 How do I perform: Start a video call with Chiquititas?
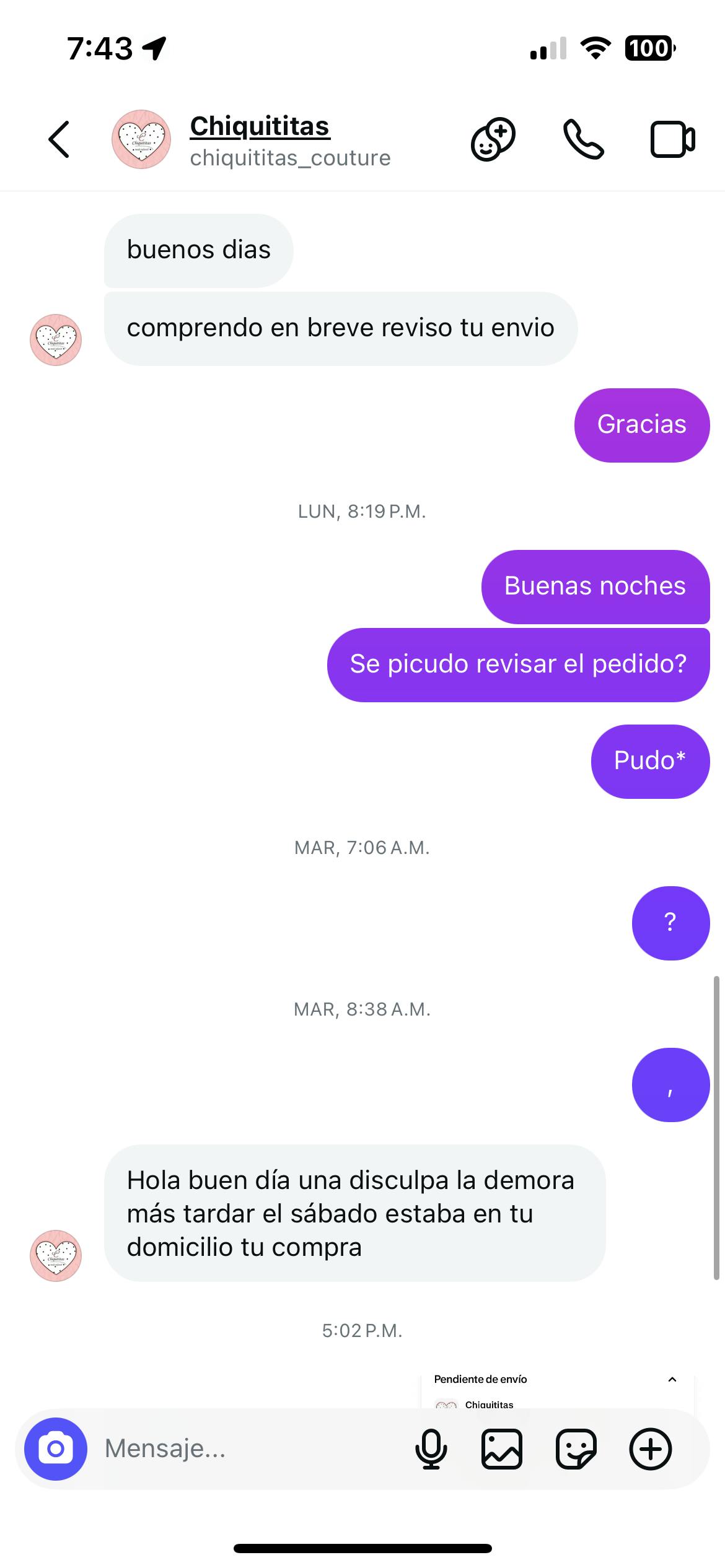[672, 139]
